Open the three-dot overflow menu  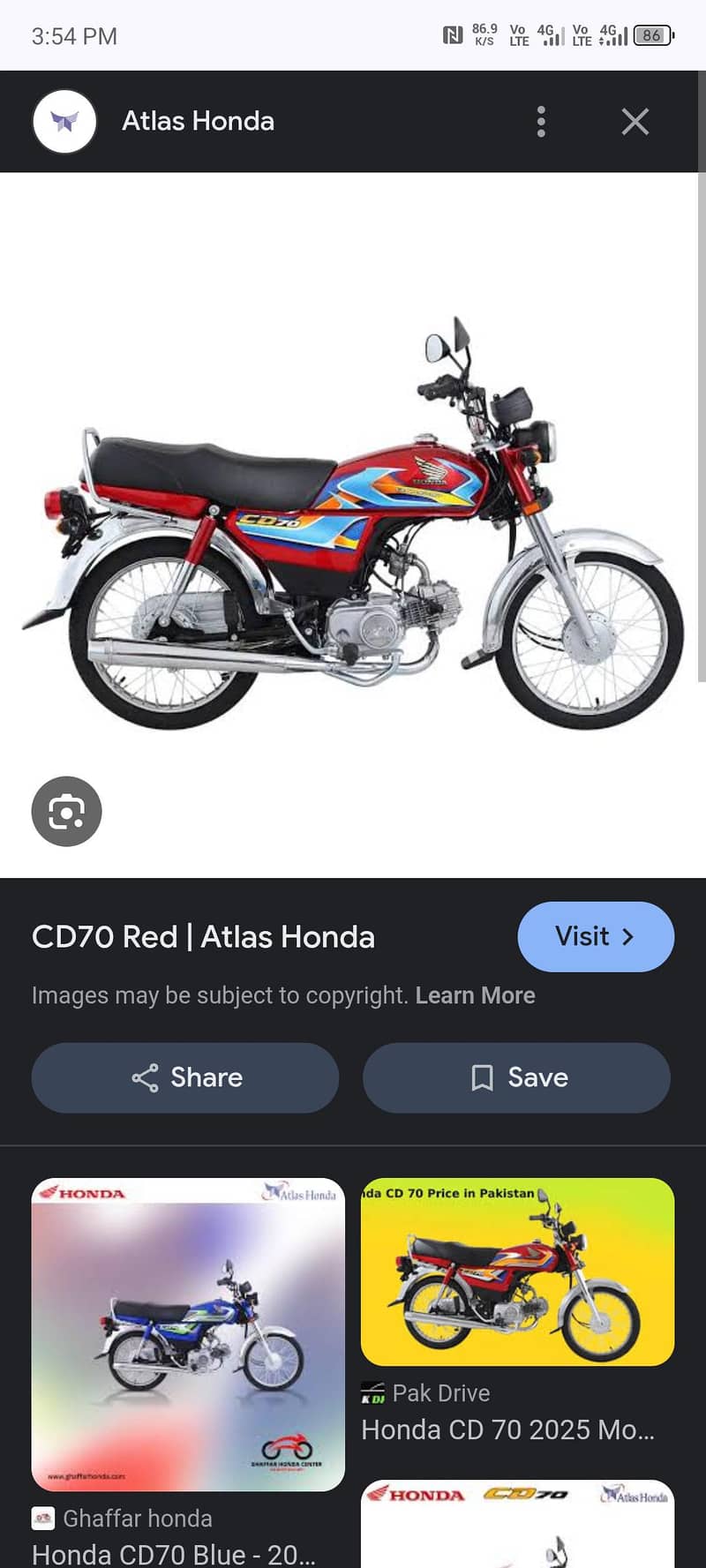pyautogui.click(x=541, y=122)
